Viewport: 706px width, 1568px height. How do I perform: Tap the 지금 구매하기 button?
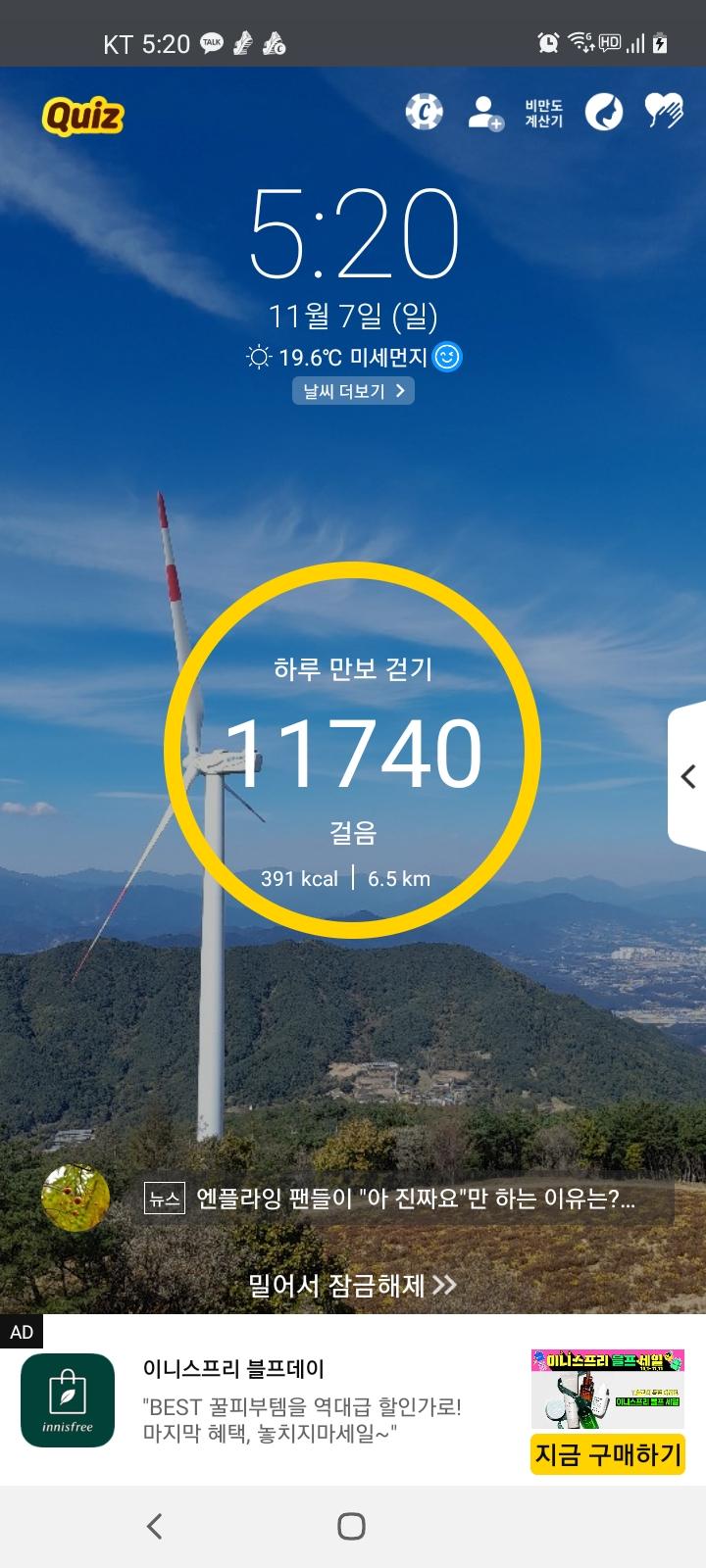coord(608,1454)
